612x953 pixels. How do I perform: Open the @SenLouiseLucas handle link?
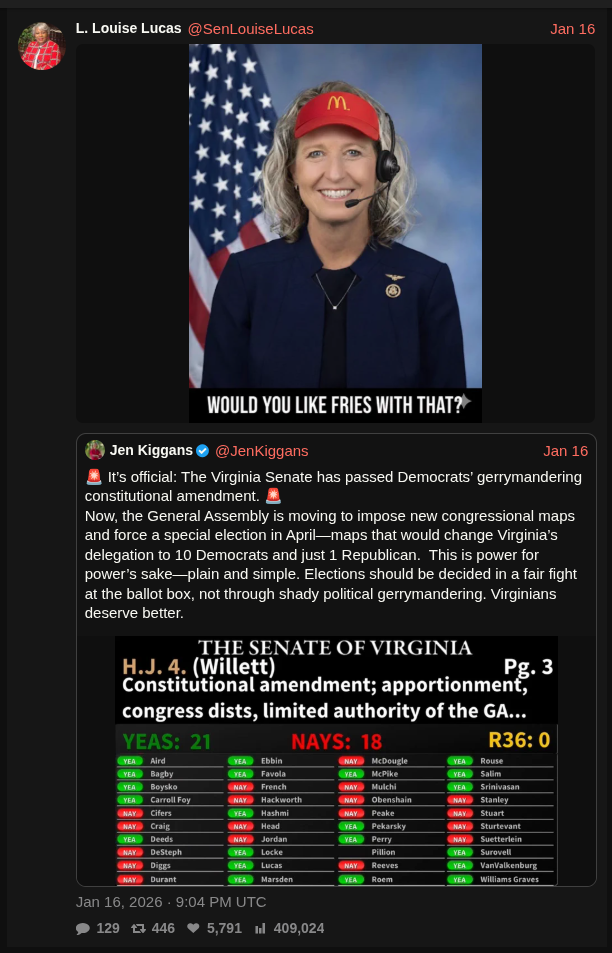[250, 29]
